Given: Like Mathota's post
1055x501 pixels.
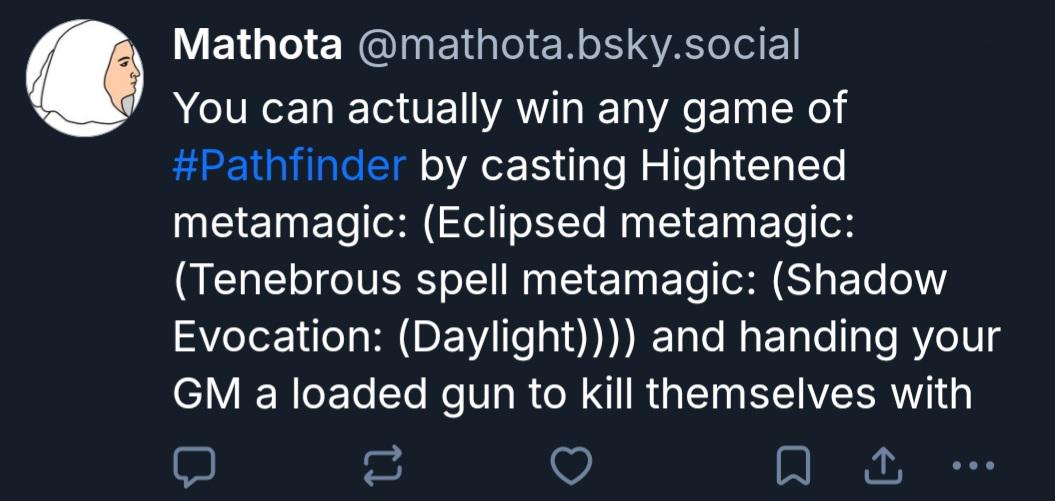Looking at the screenshot, I should point(573,463).
